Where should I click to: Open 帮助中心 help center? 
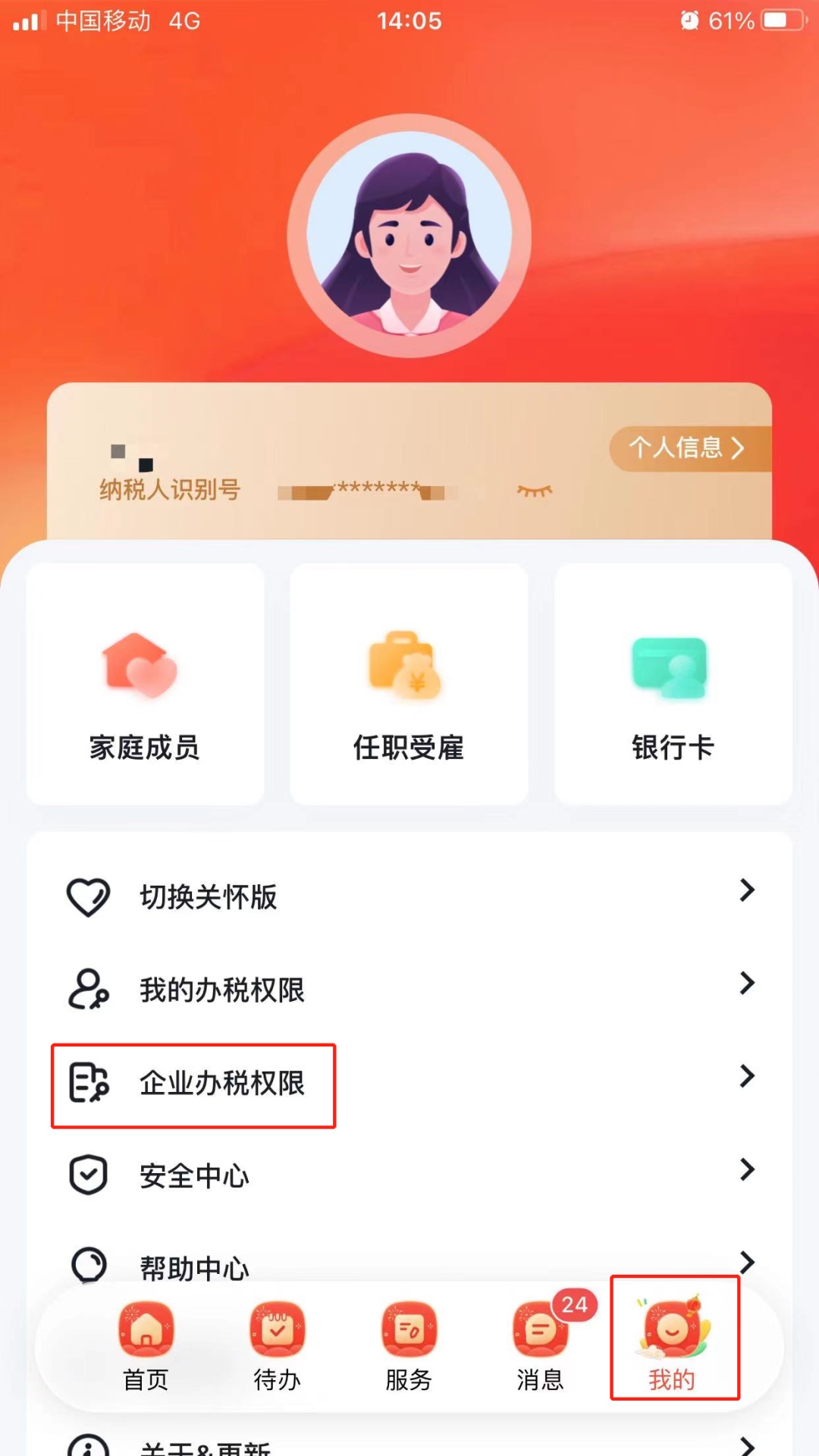point(409,1265)
